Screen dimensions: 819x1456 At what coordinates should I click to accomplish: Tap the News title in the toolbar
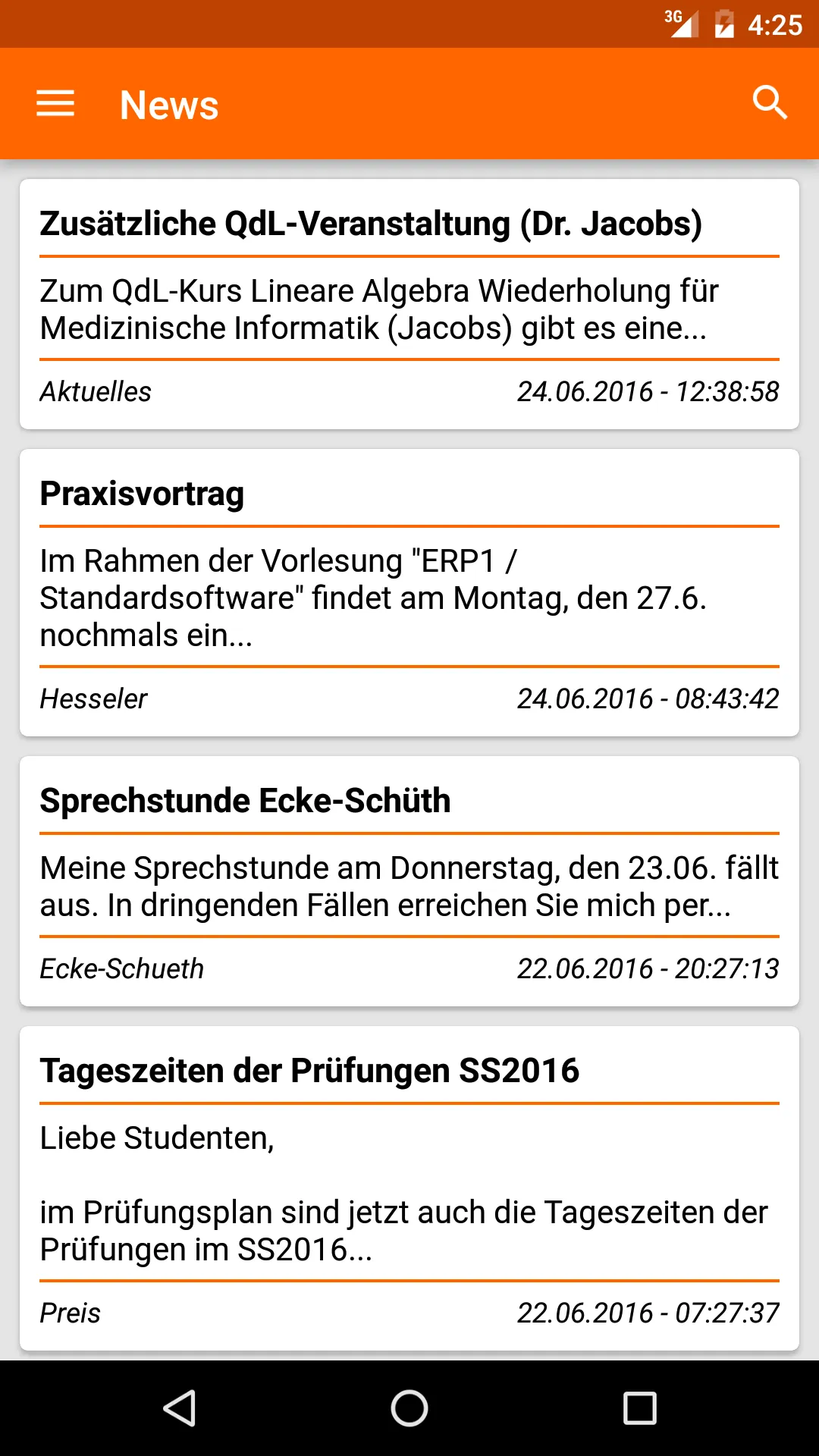[x=168, y=105]
